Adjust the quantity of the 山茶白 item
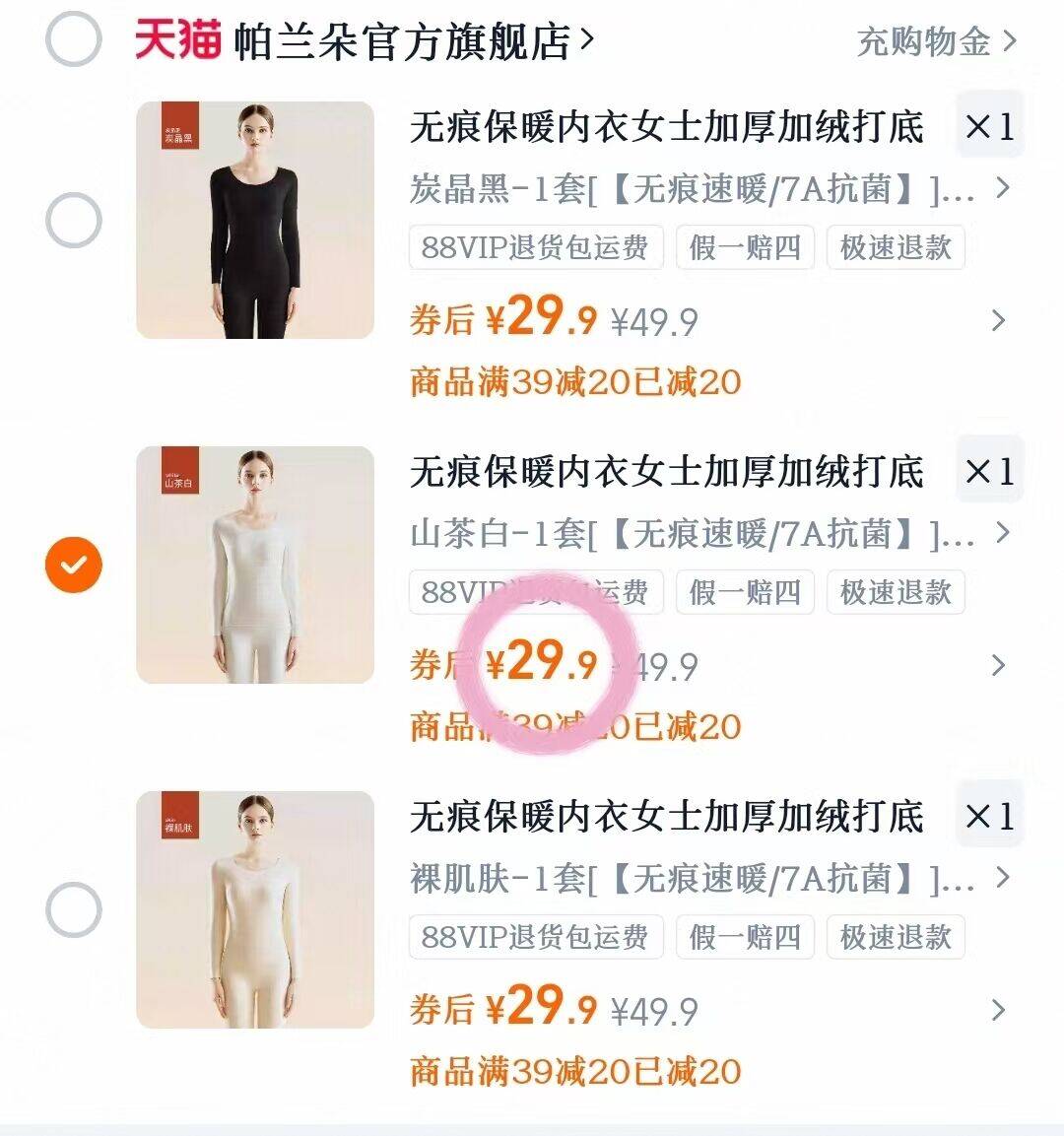This screenshot has width=1064, height=1136. [x=989, y=471]
